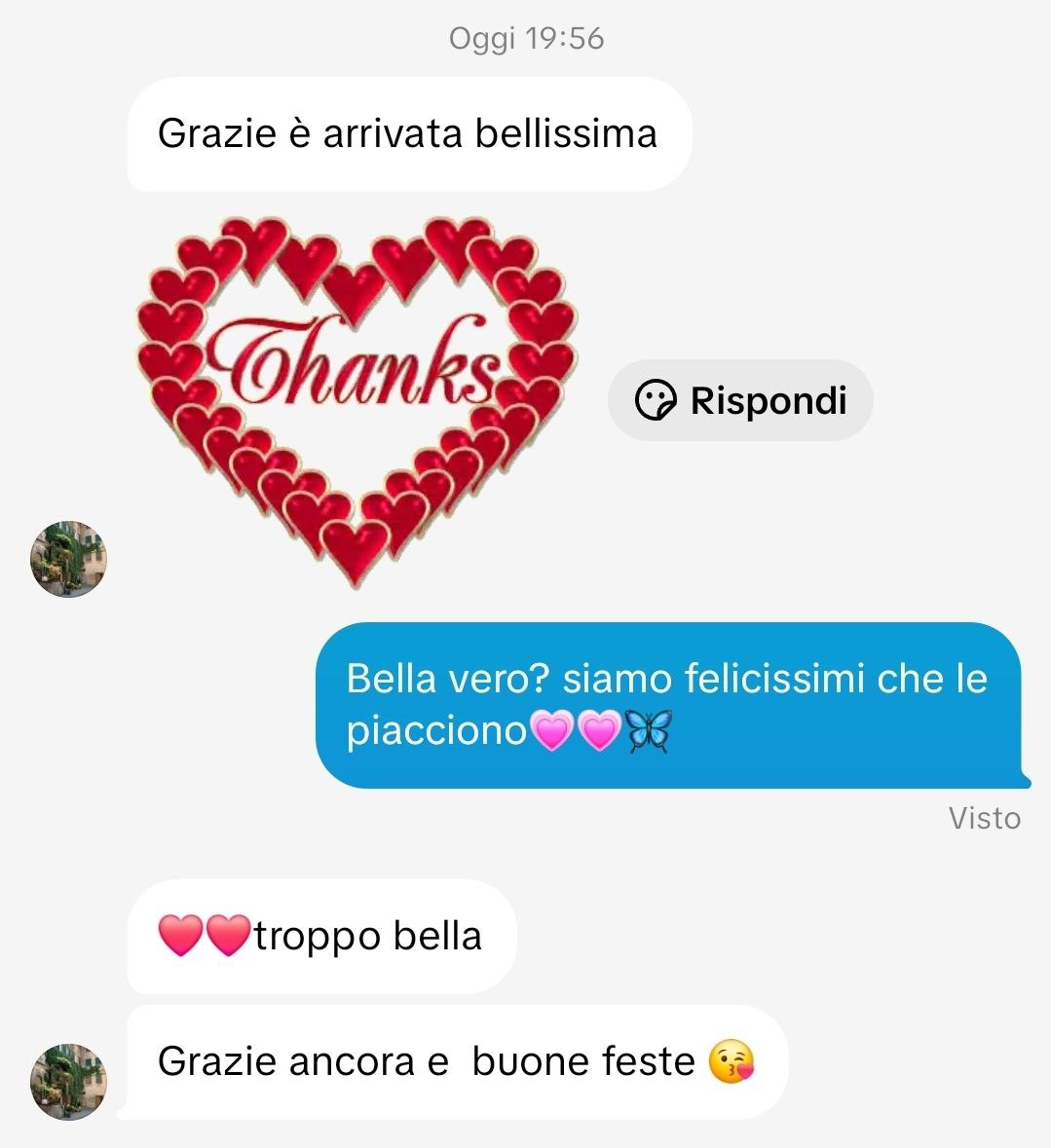The width and height of the screenshot is (1051, 1148).
Task: Open sender's profile picture beside Thanks sticker
Action: click(68, 559)
